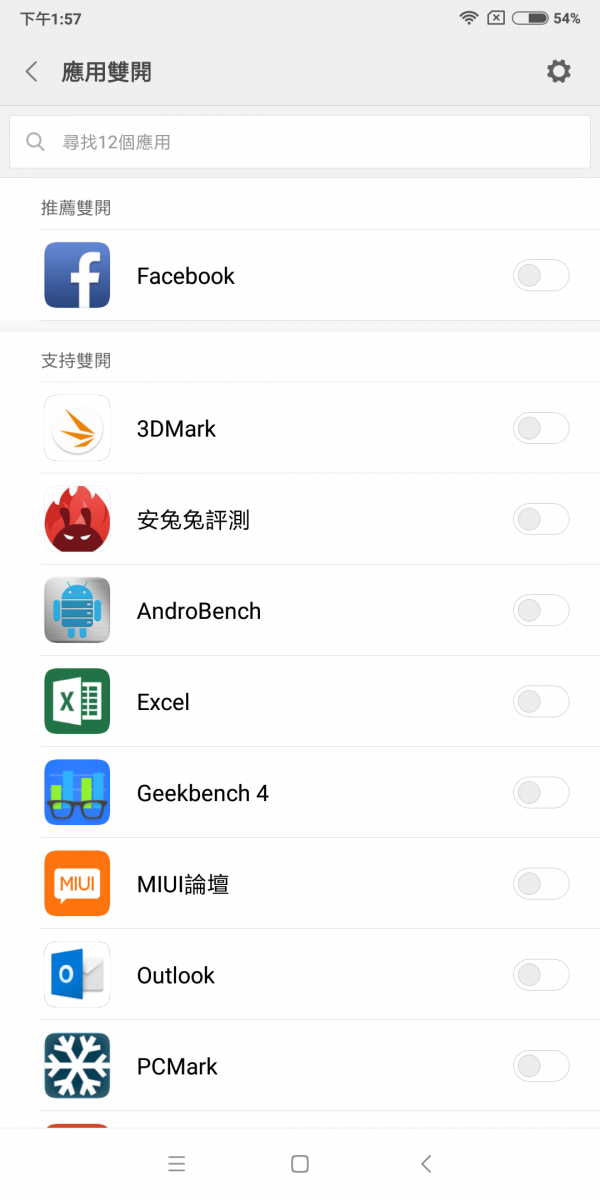Open recent apps from navigation bar

(x=177, y=1163)
